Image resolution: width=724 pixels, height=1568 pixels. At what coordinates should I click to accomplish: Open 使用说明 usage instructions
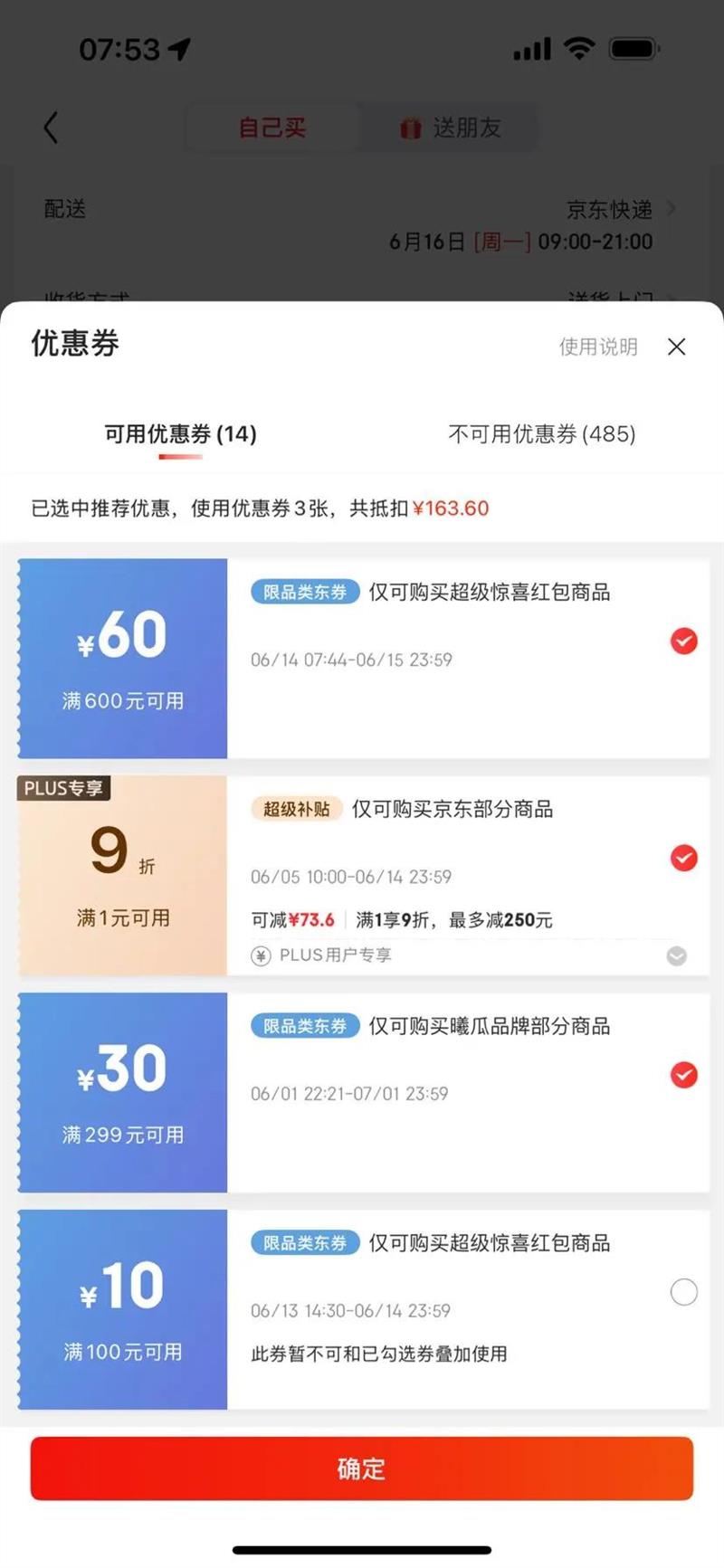[598, 347]
